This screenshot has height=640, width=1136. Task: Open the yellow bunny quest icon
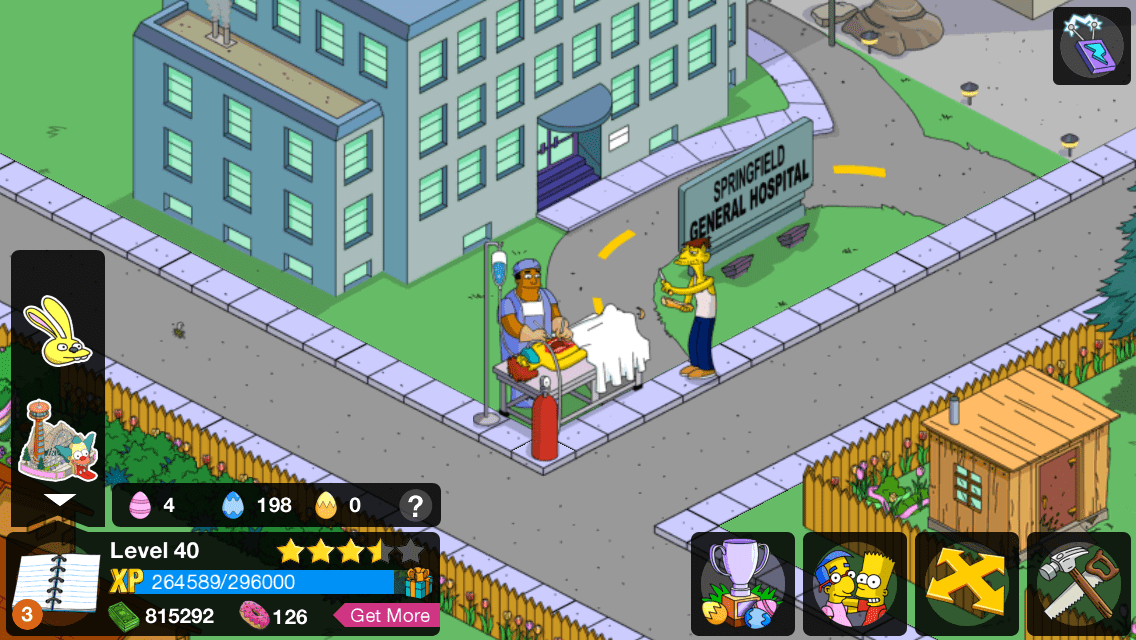57,331
